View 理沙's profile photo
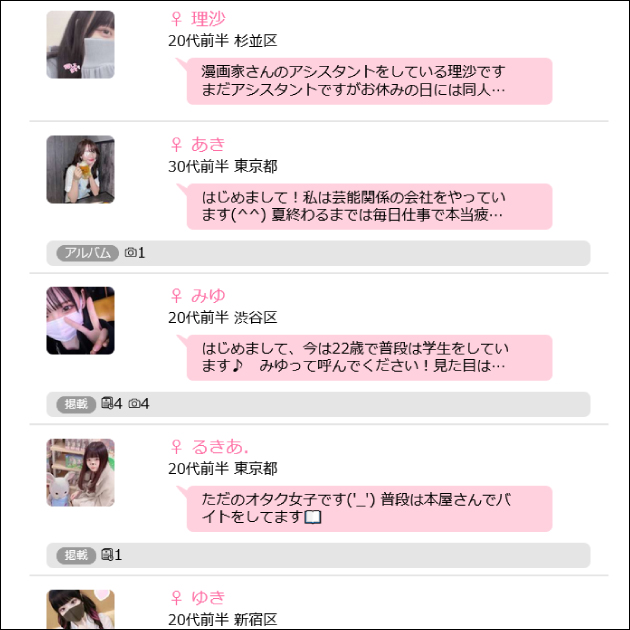This screenshot has width=630, height=630. coord(80,45)
